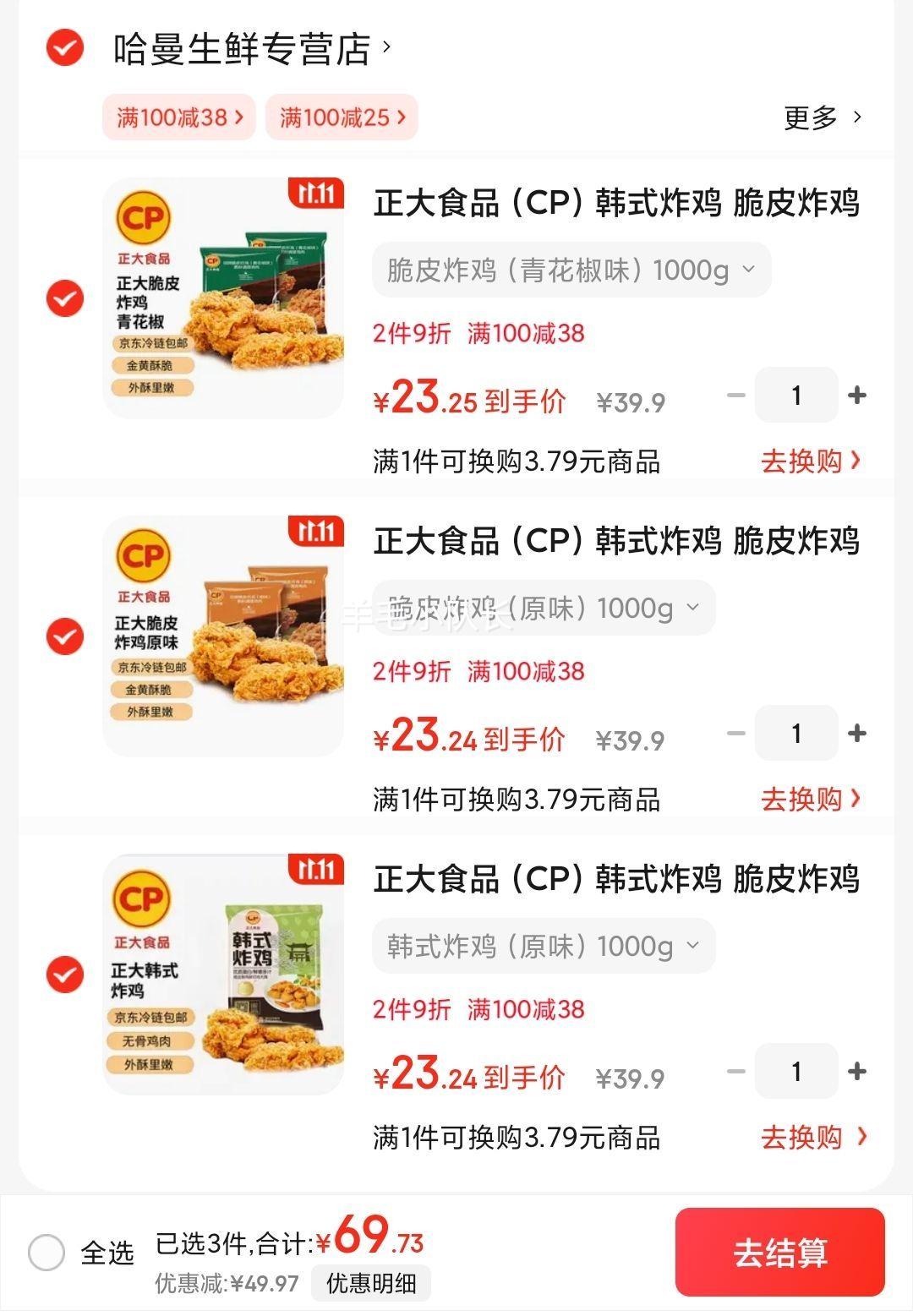
Task: Open 更多 store promotions
Action: tap(822, 117)
